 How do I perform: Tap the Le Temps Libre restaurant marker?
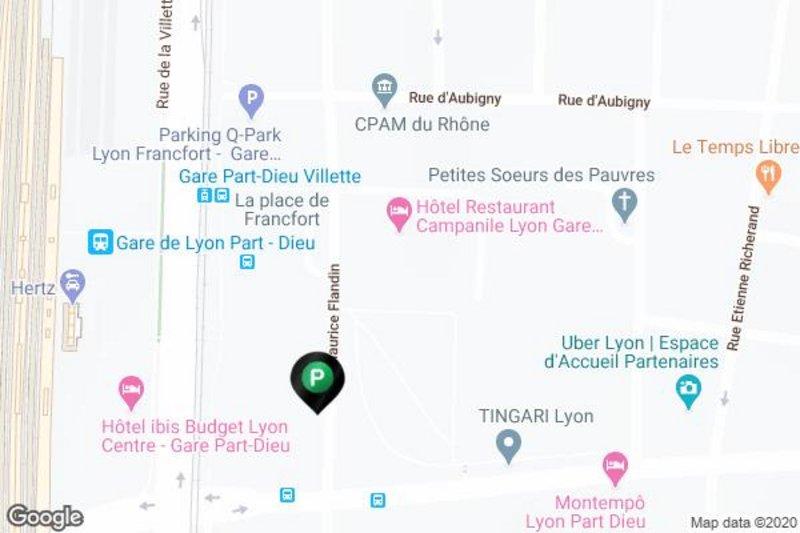[769, 178]
